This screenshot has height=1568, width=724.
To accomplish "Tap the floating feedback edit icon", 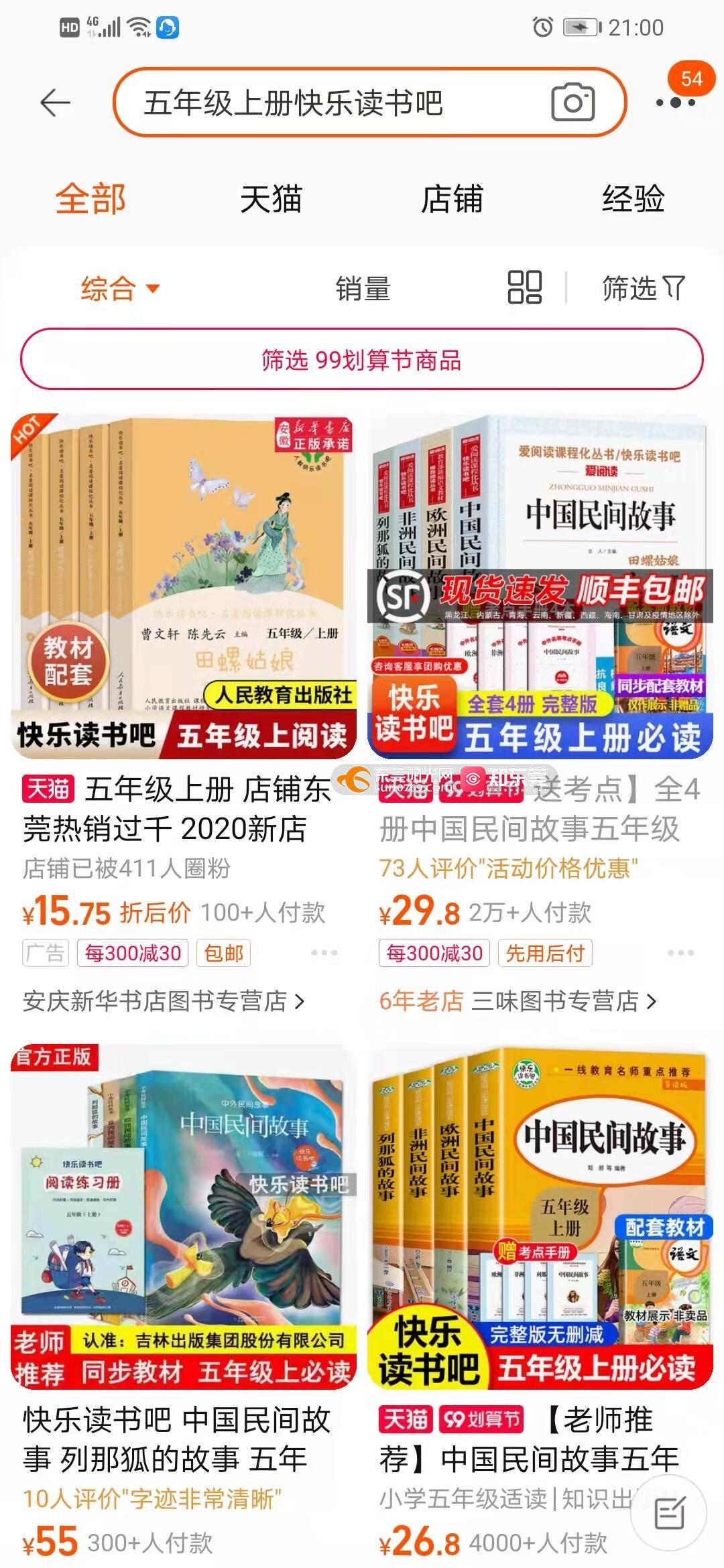I will click(669, 1514).
